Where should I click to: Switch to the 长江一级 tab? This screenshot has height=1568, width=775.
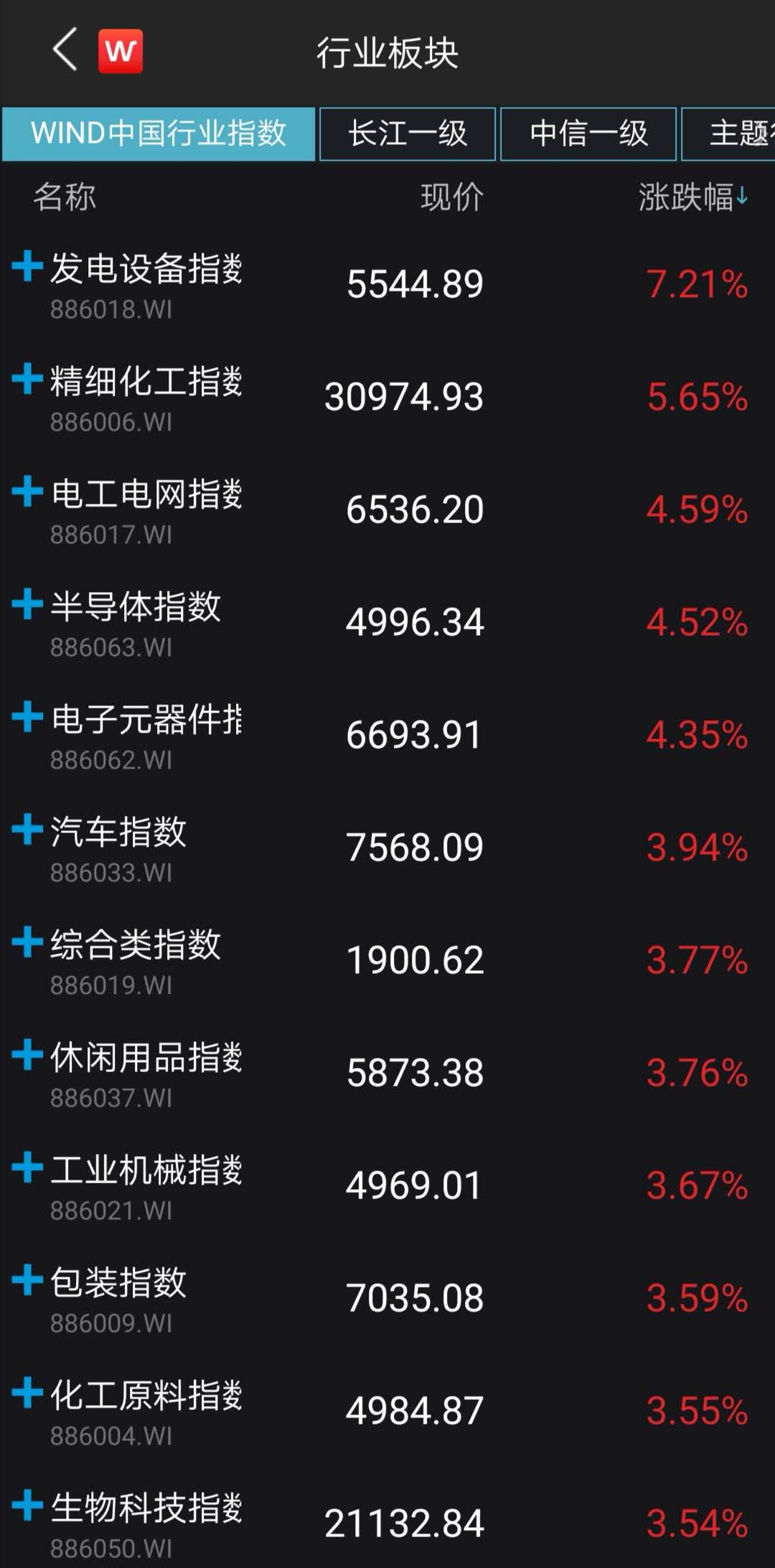point(408,133)
